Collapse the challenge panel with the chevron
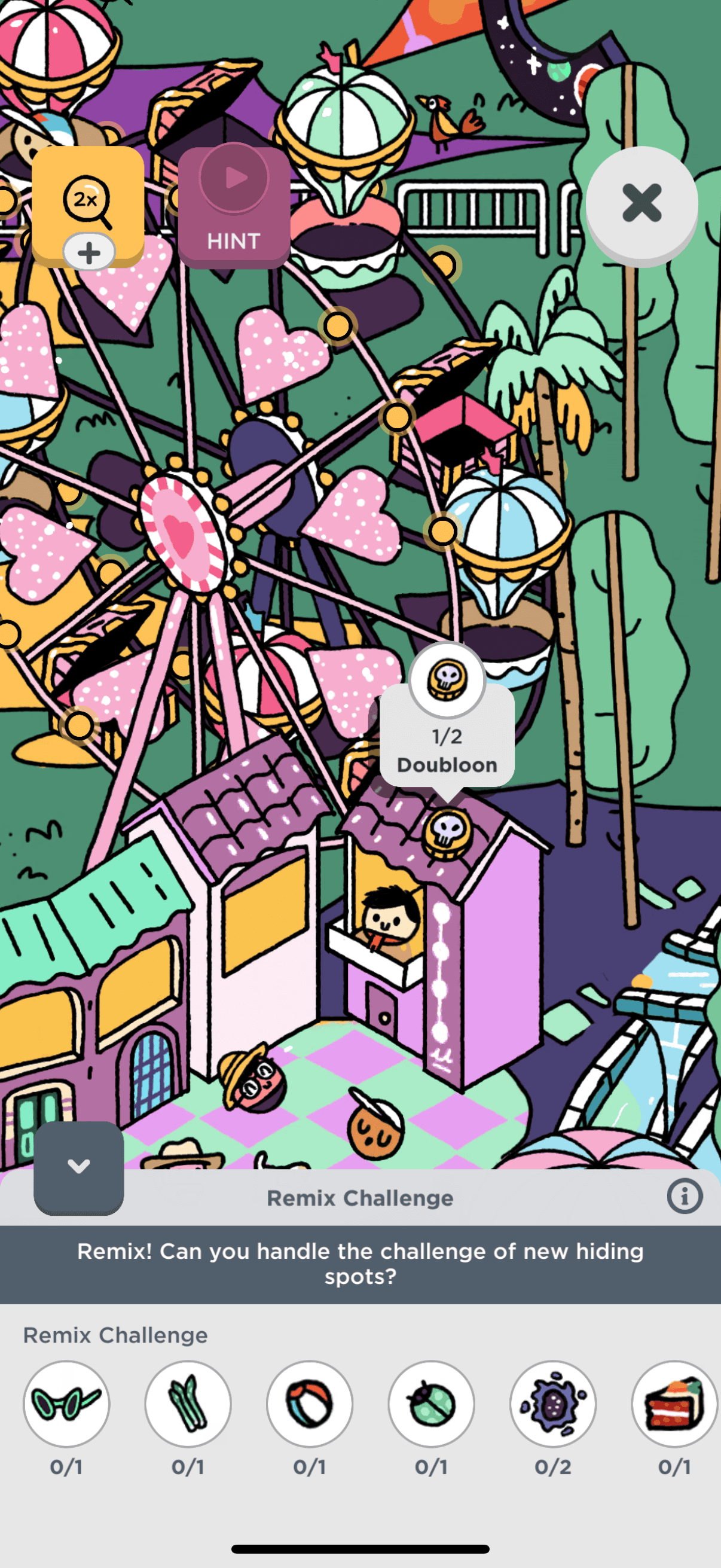Screen dimensions: 721x1568 (78, 1166)
